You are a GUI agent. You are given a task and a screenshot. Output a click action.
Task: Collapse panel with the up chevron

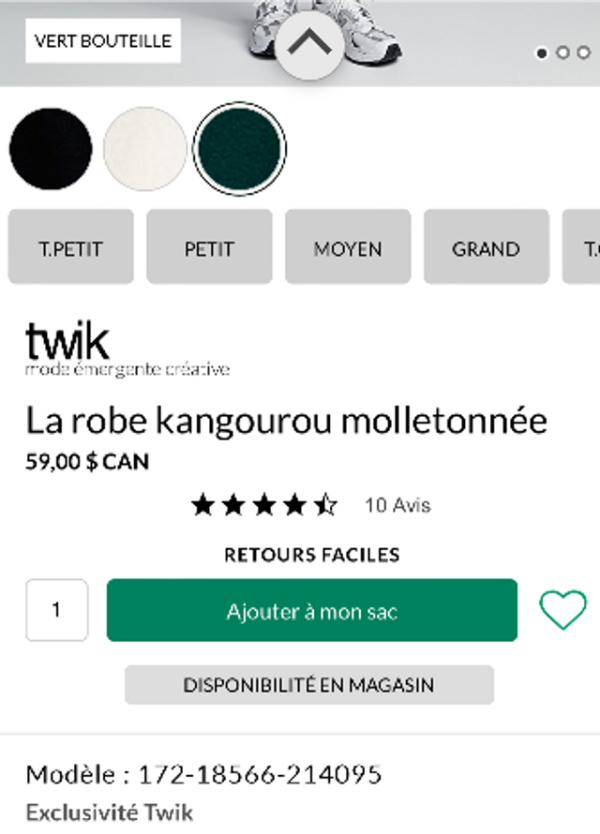point(310,42)
